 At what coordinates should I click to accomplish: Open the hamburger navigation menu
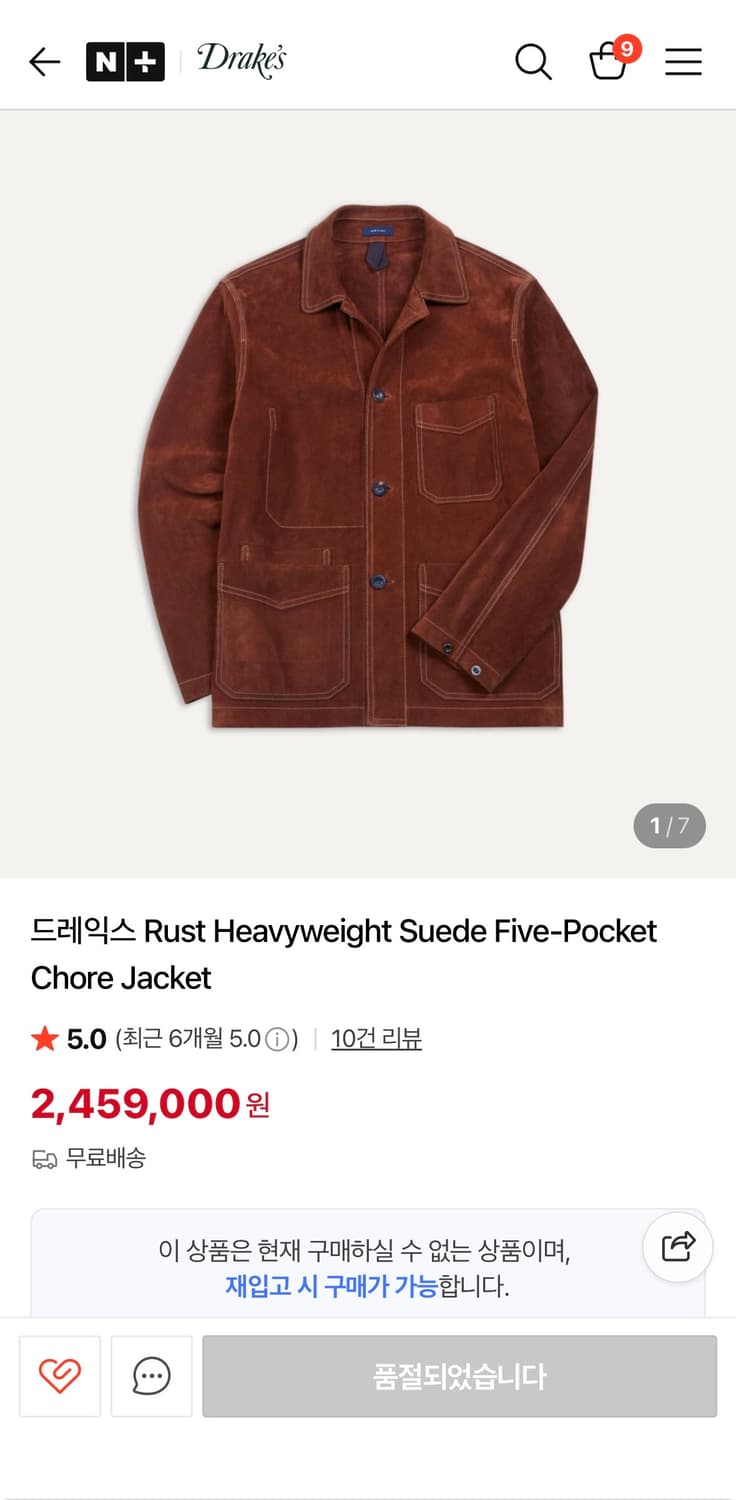(684, 62)
